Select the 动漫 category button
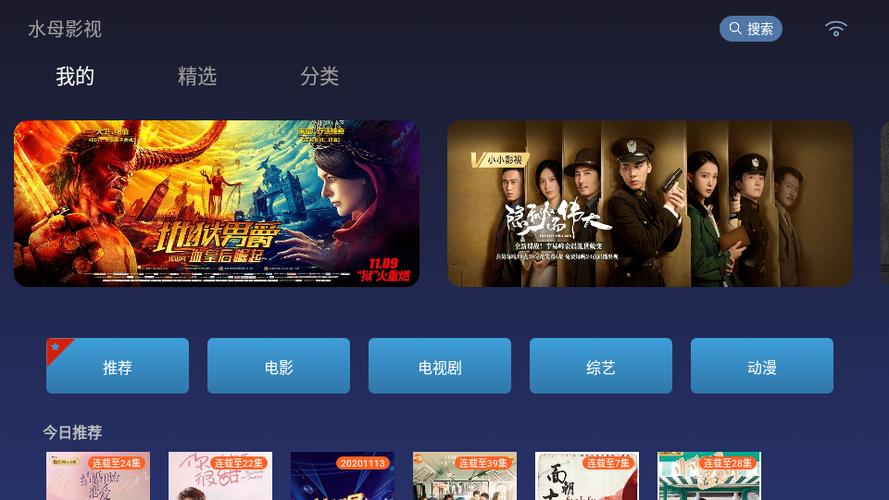Viewport: 889px width, 500px height. coord(762,366)
